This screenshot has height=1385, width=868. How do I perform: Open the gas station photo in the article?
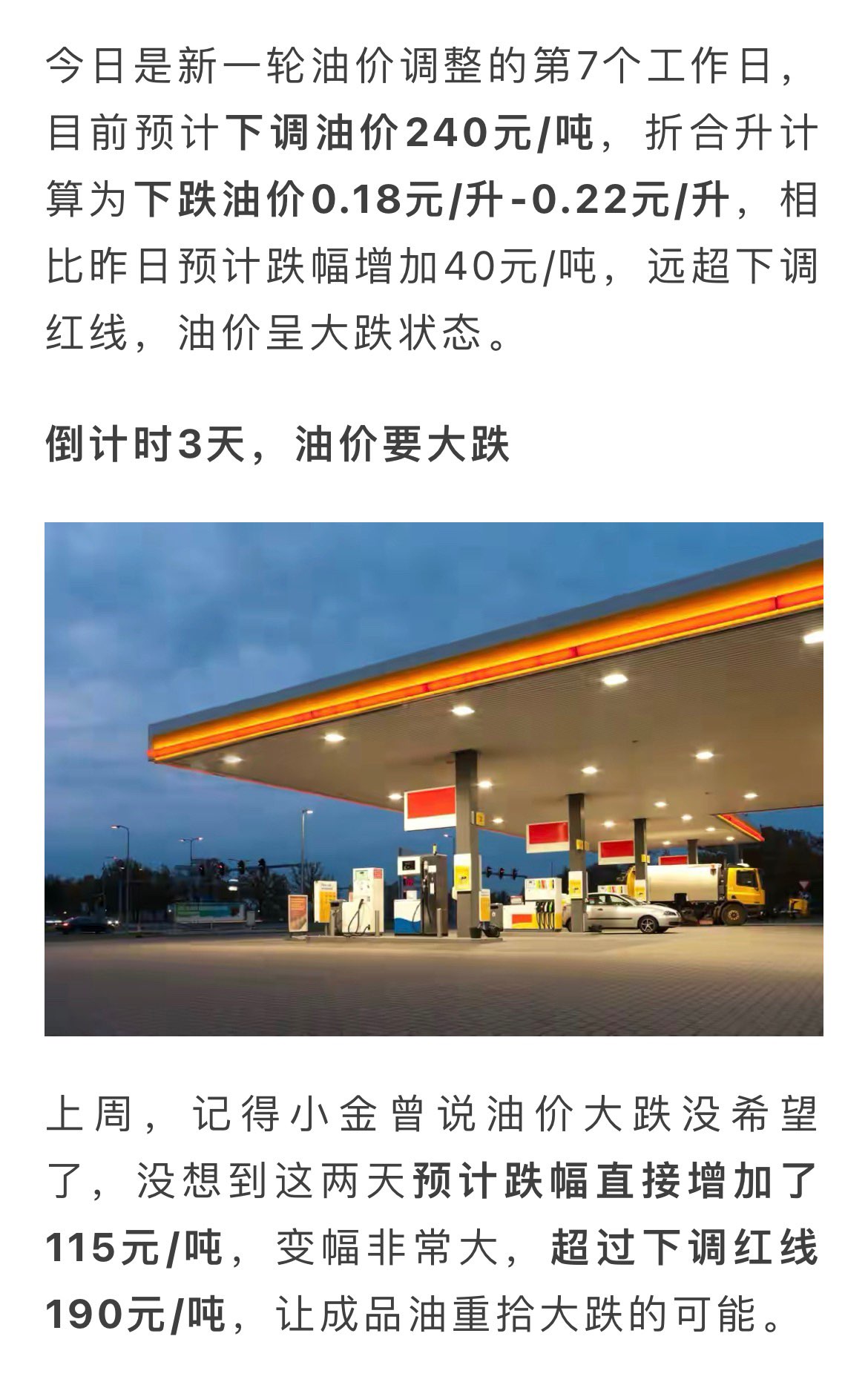(x=434, y=779)
